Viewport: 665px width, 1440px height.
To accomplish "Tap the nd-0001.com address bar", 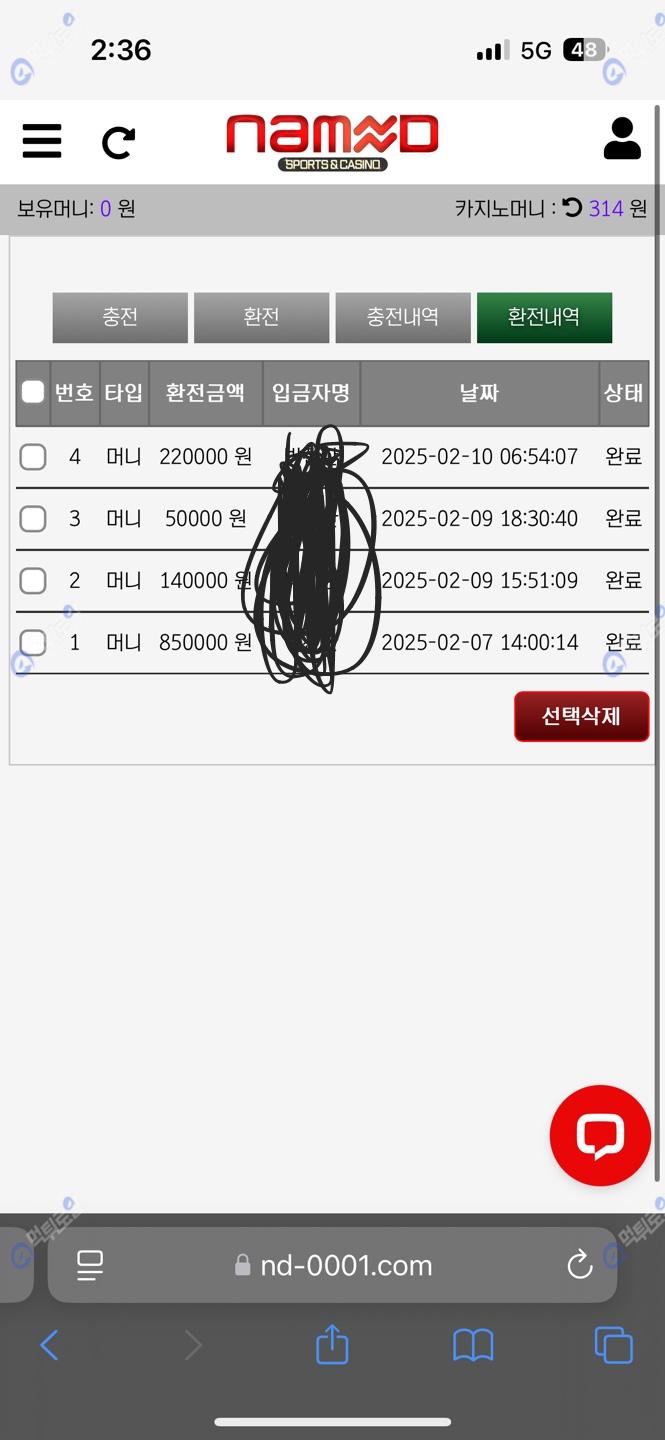I will (332, 1265).
